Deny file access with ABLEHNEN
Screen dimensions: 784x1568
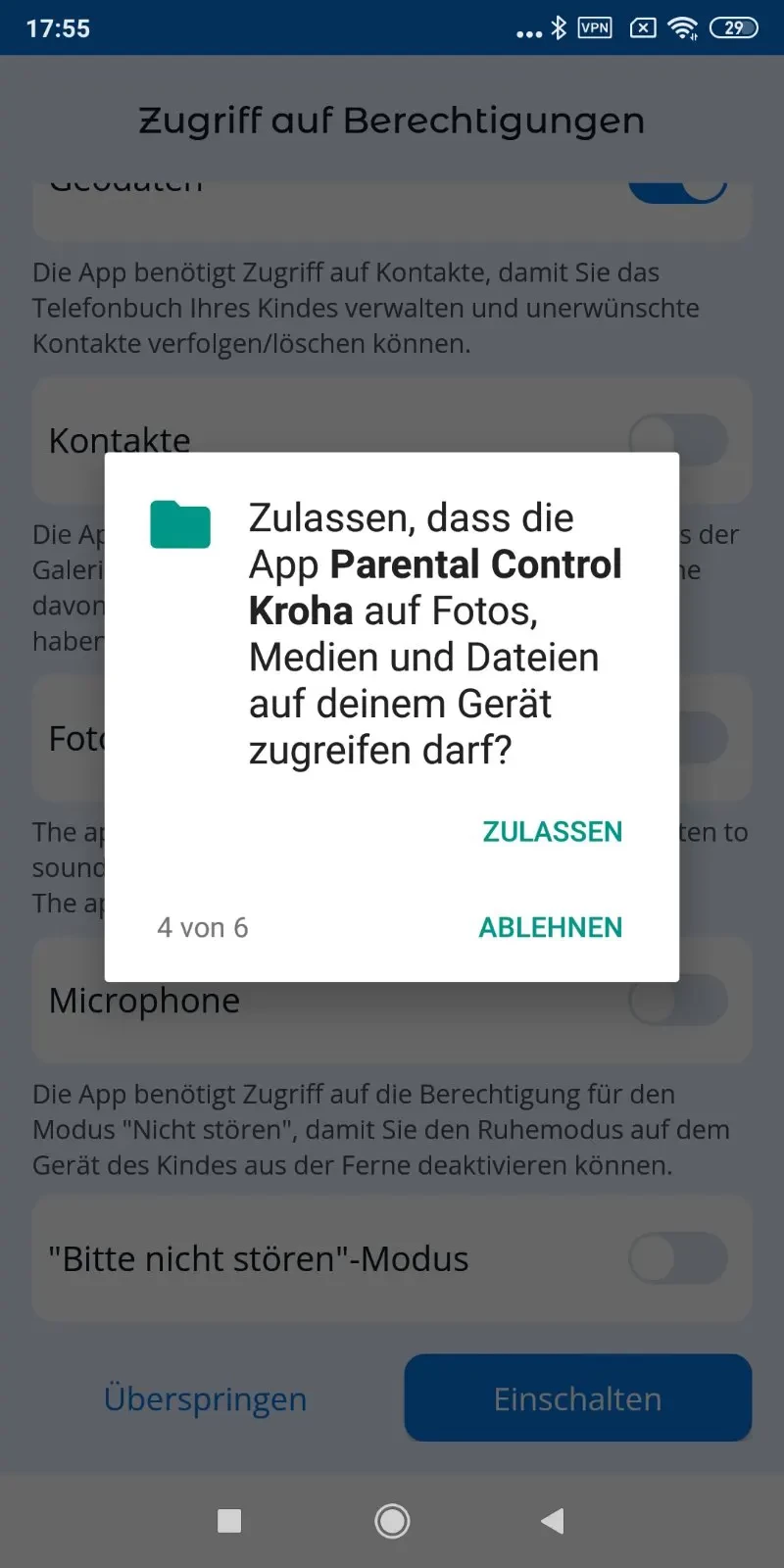[x=550, y=927]
